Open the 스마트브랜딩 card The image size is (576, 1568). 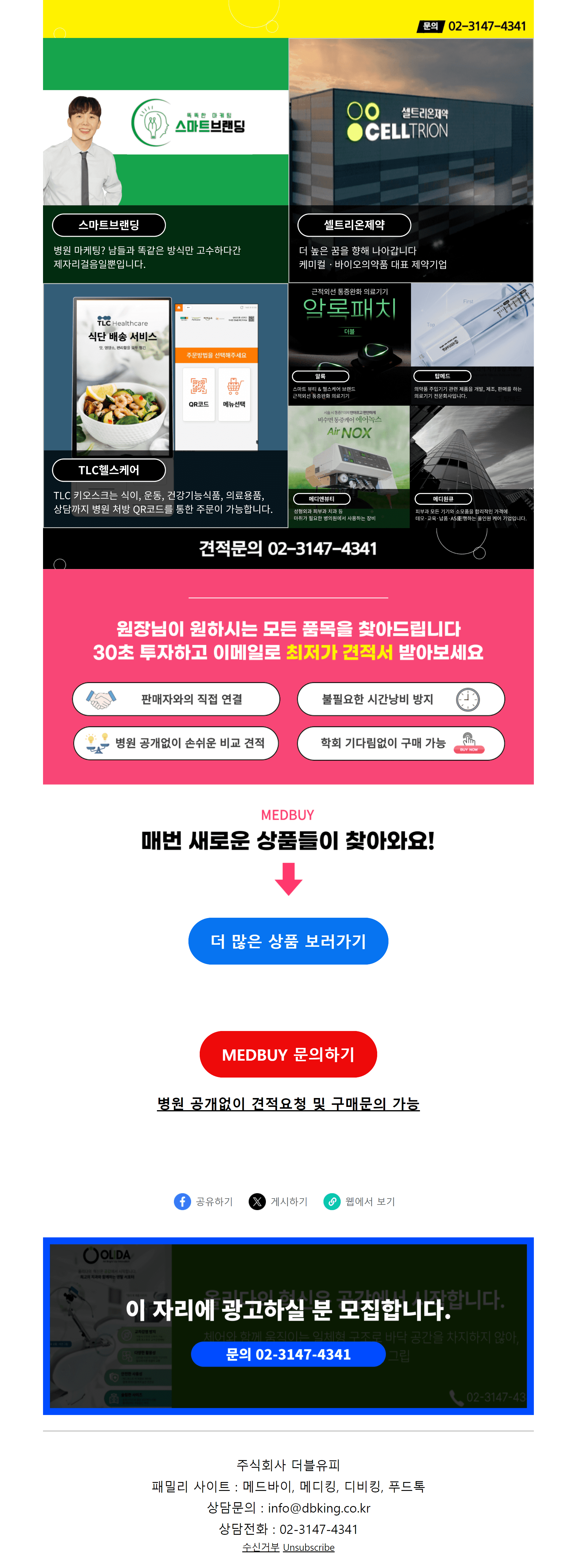tap(165, 161)
